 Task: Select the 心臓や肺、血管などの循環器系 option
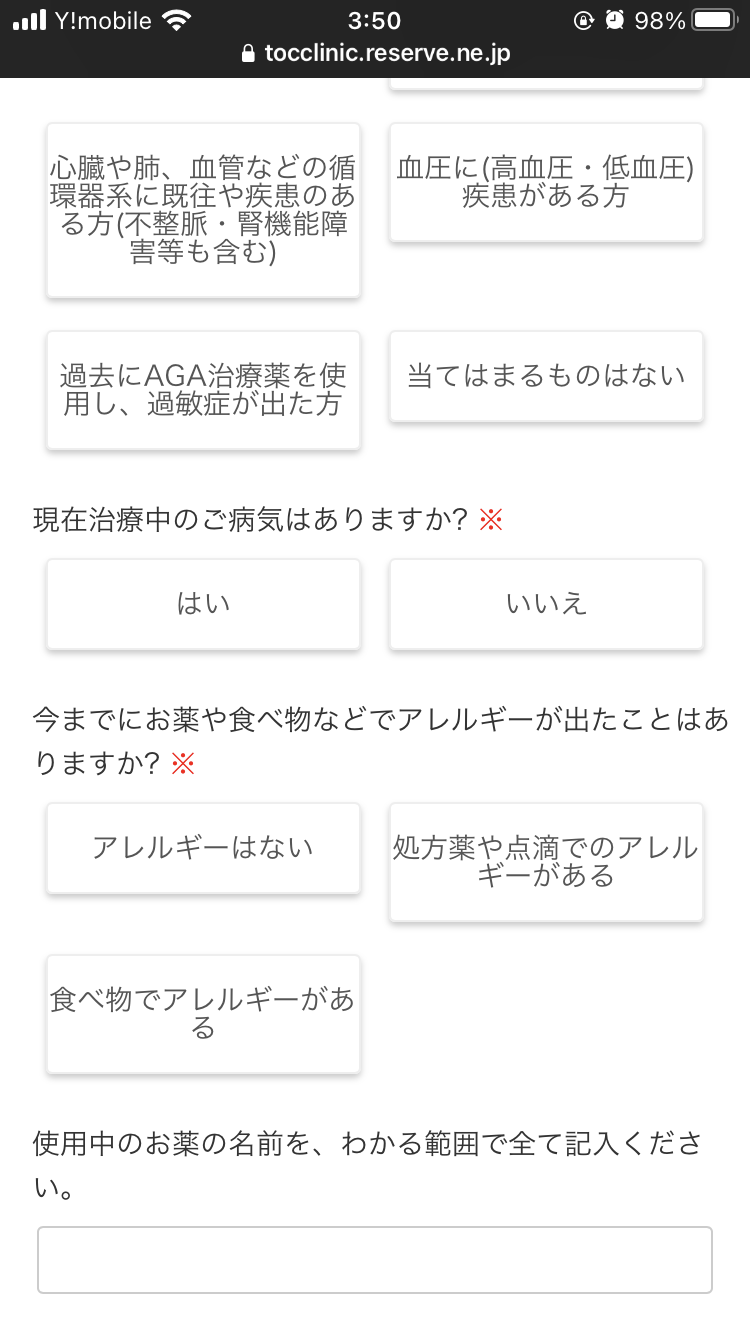pyautogui.click(x=203, y=210)
